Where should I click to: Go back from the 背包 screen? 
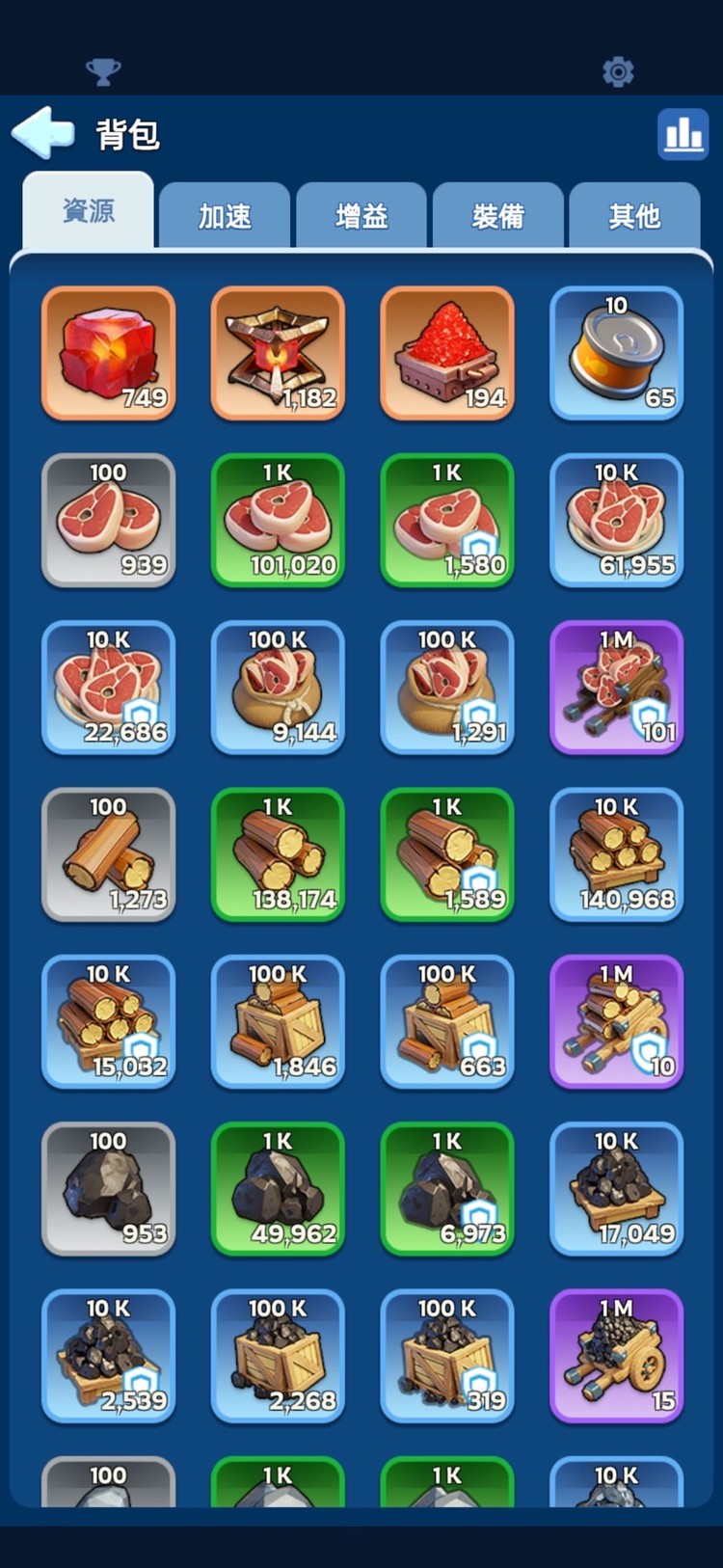click(42, 133)
